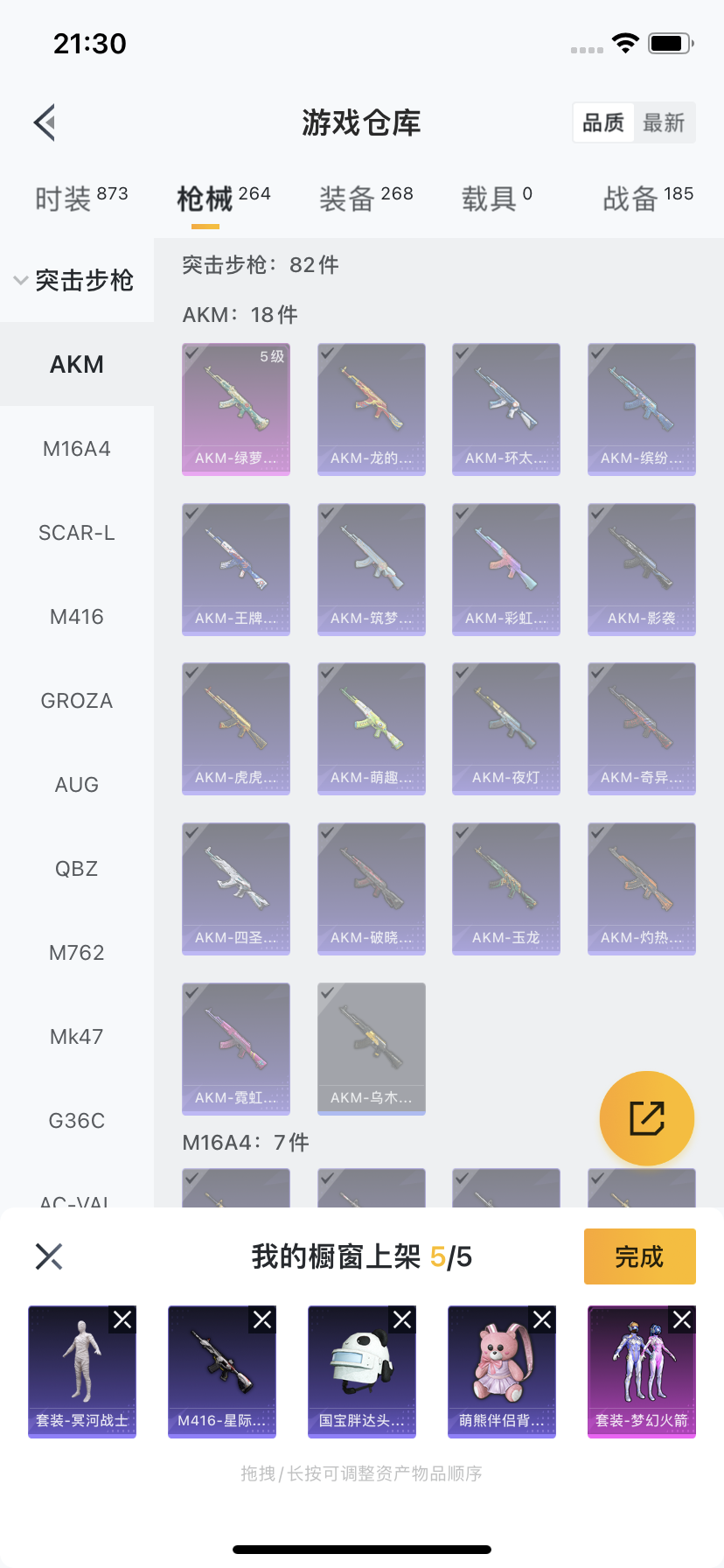This screenshot has height=1568, width=724.
Task: Open the 装备 tab
Action: [365, 199]
